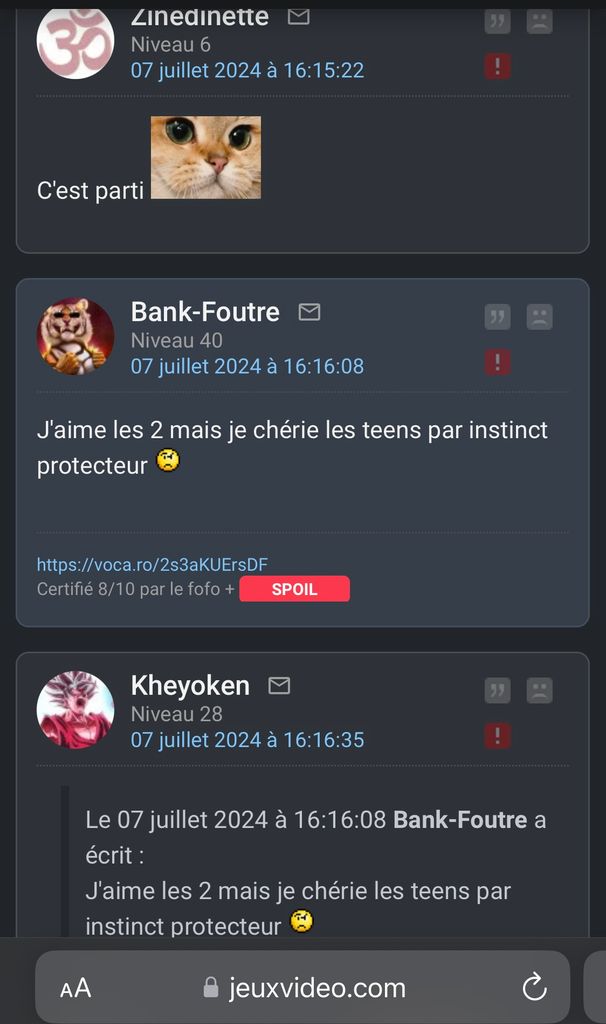606x1024 pixels.
Task: Send private message to Zinedinette
Action: pos(298,17)
